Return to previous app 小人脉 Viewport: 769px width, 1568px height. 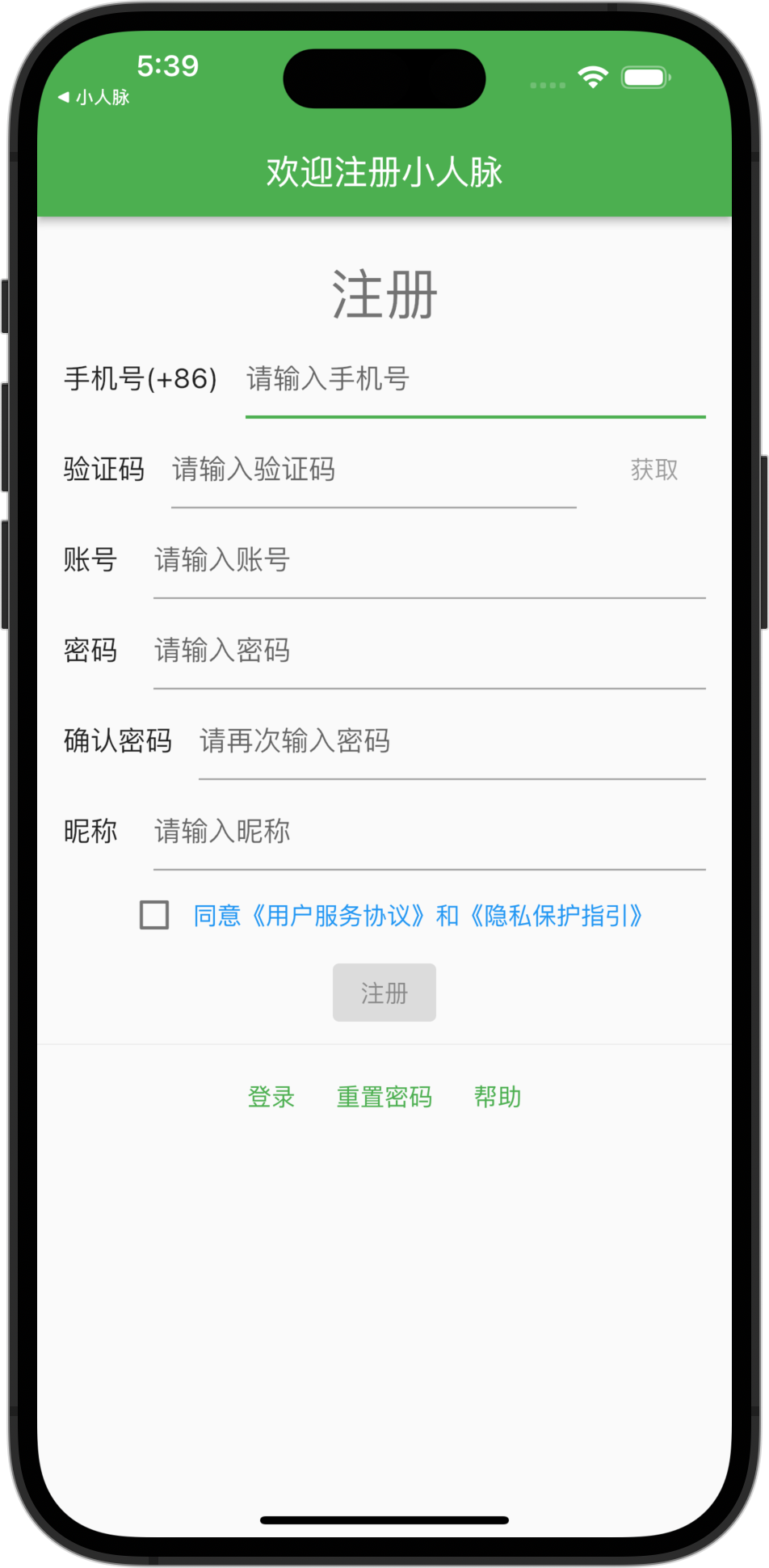click(x=95, y=98)
